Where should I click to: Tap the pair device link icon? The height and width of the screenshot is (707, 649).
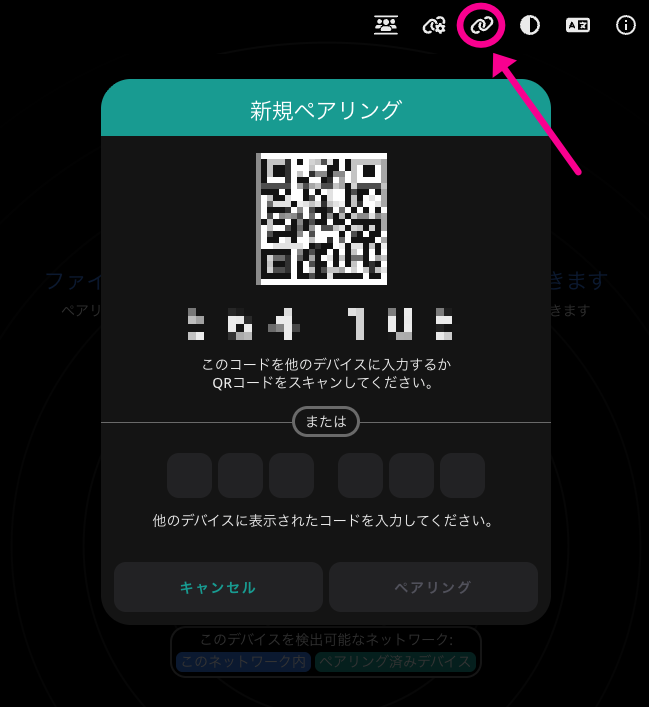pos(481,26)
